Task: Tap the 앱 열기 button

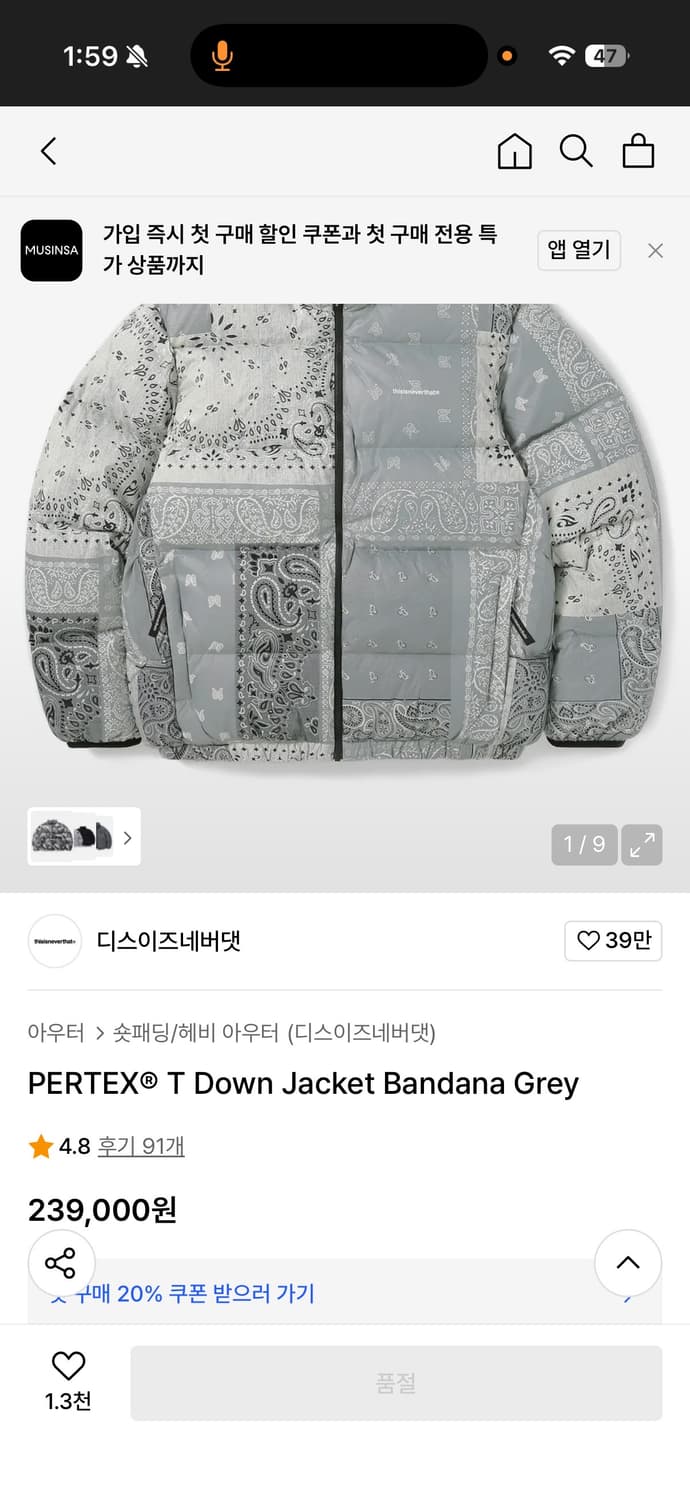Action: [579, 250]
